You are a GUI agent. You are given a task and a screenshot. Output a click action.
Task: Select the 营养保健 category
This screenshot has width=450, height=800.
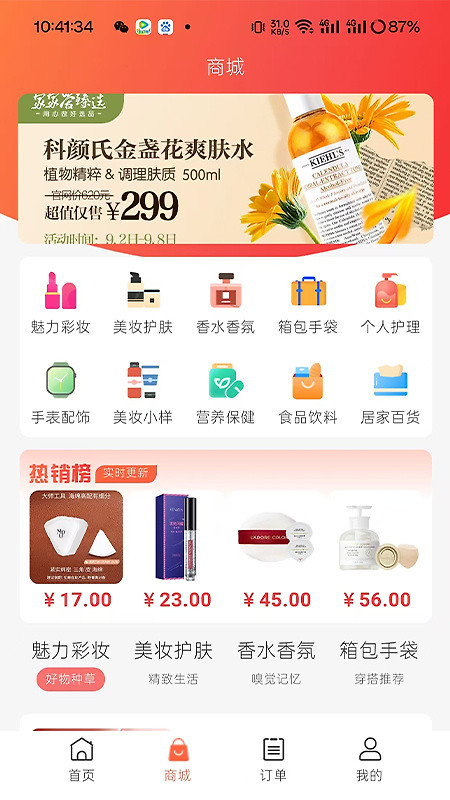[226, 393]
